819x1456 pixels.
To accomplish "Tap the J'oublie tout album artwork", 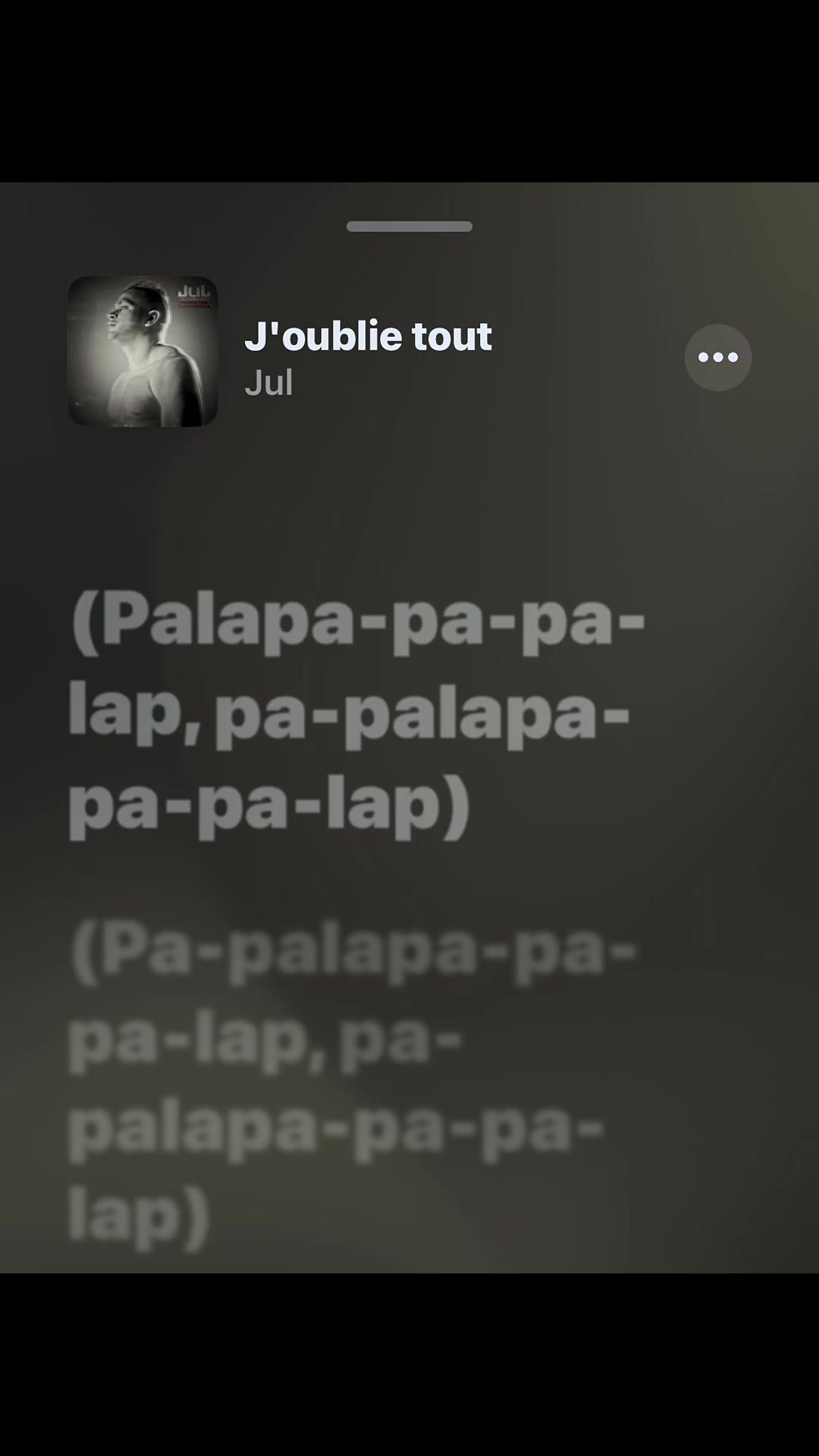I will [x=143, y=351].
